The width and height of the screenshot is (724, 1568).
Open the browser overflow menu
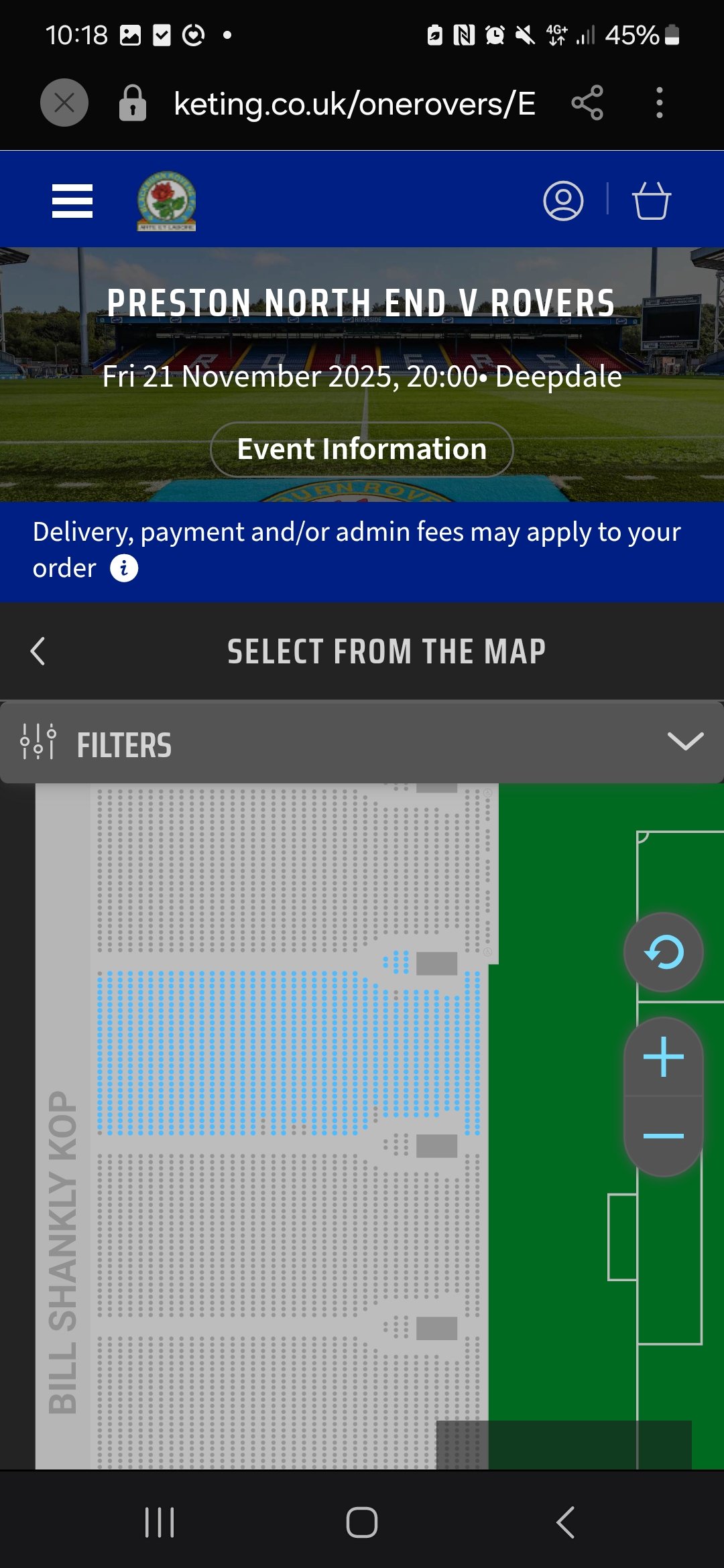click(660, 103)
